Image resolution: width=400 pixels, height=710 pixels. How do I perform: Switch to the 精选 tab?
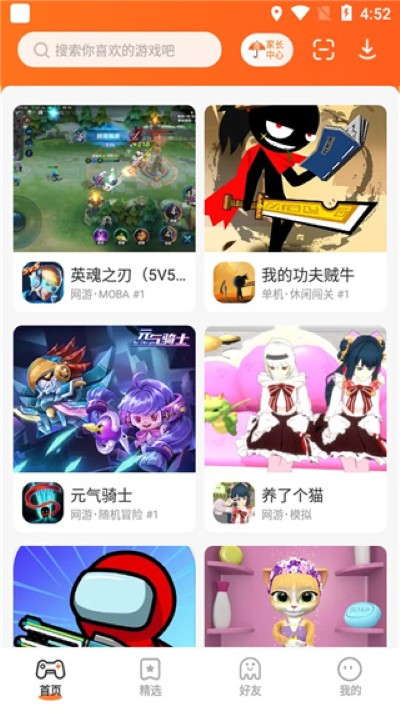150,678
